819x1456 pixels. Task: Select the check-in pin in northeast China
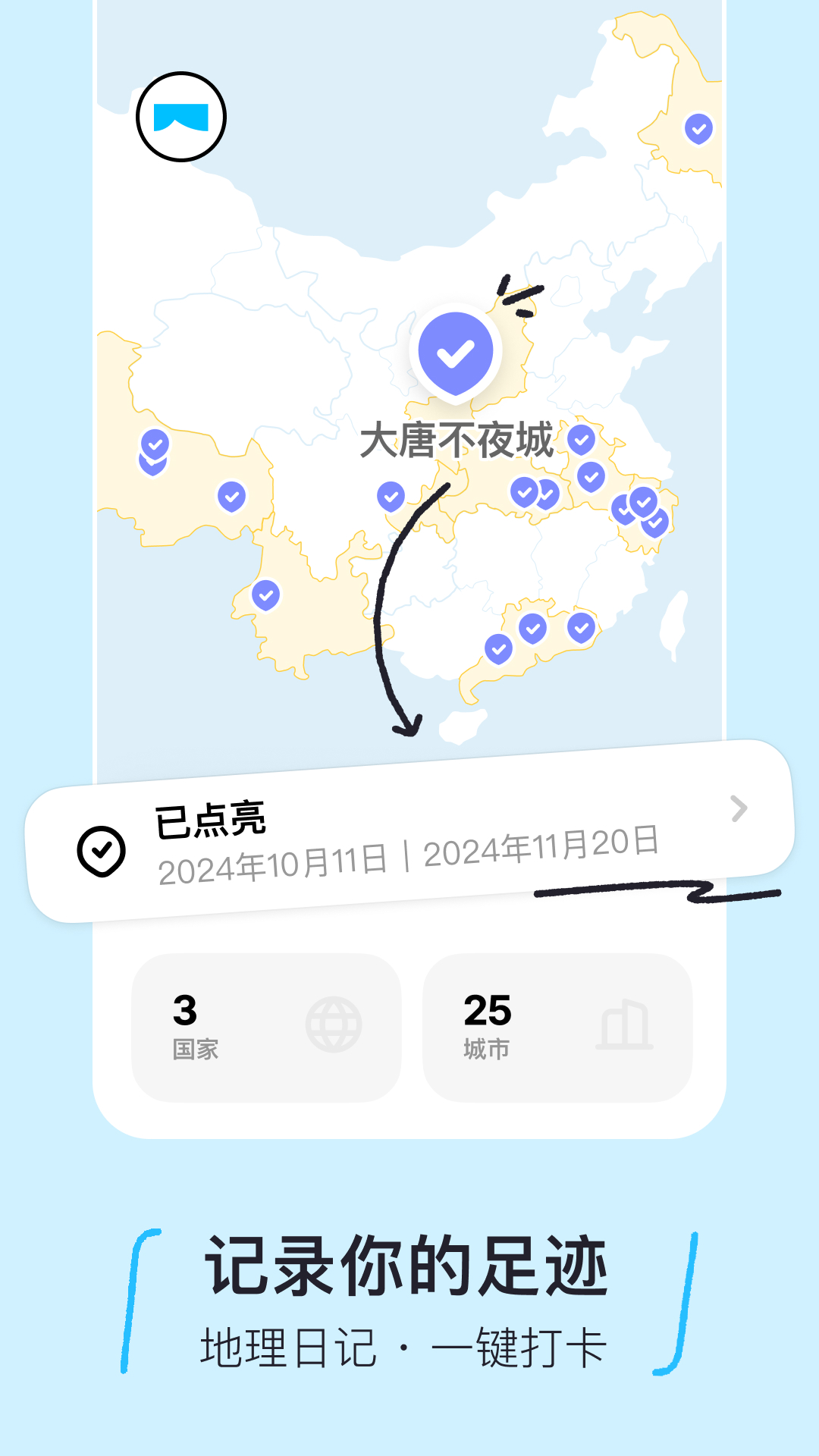click(698, 129)
